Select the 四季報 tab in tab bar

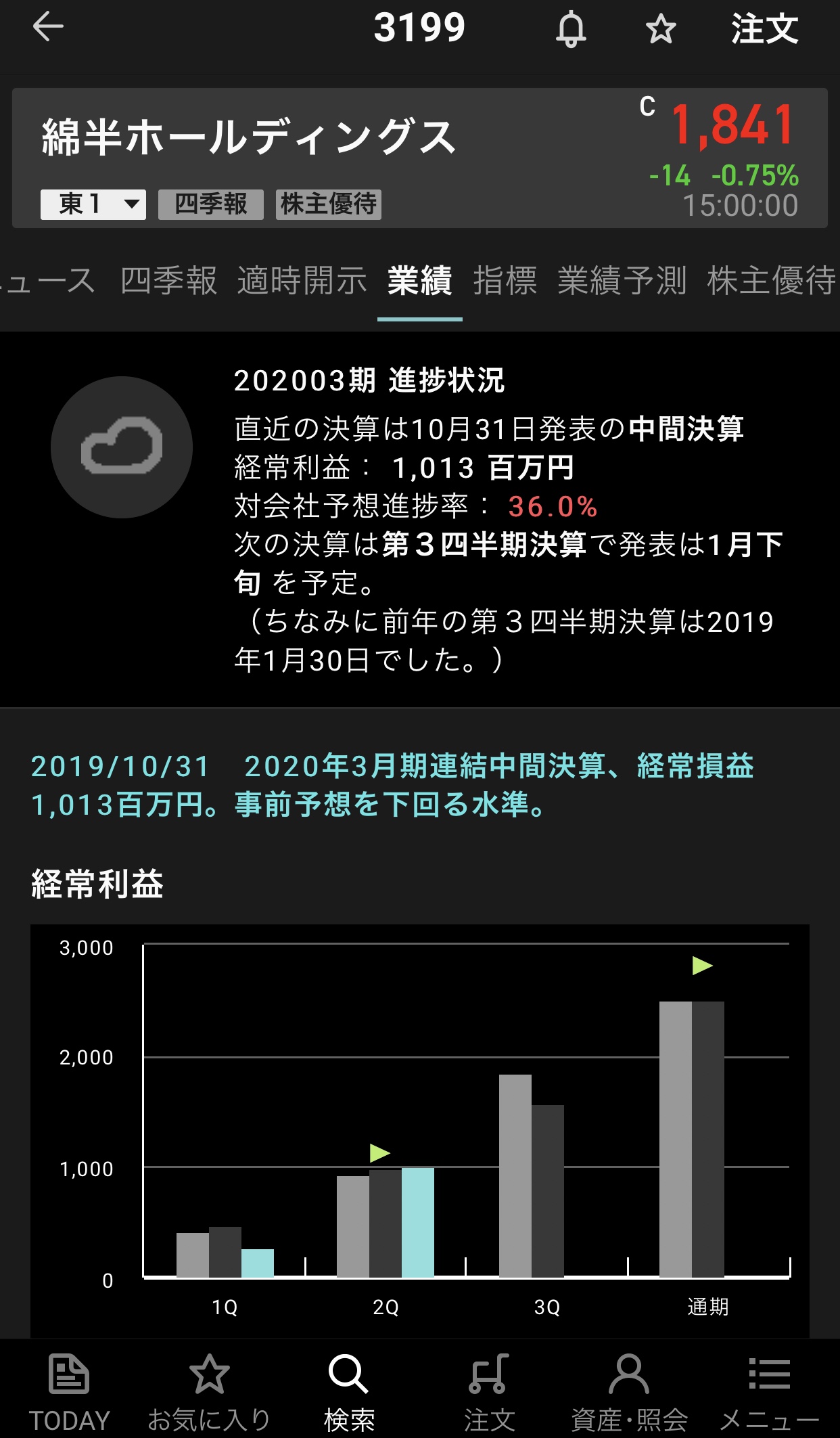coord(168,281)
